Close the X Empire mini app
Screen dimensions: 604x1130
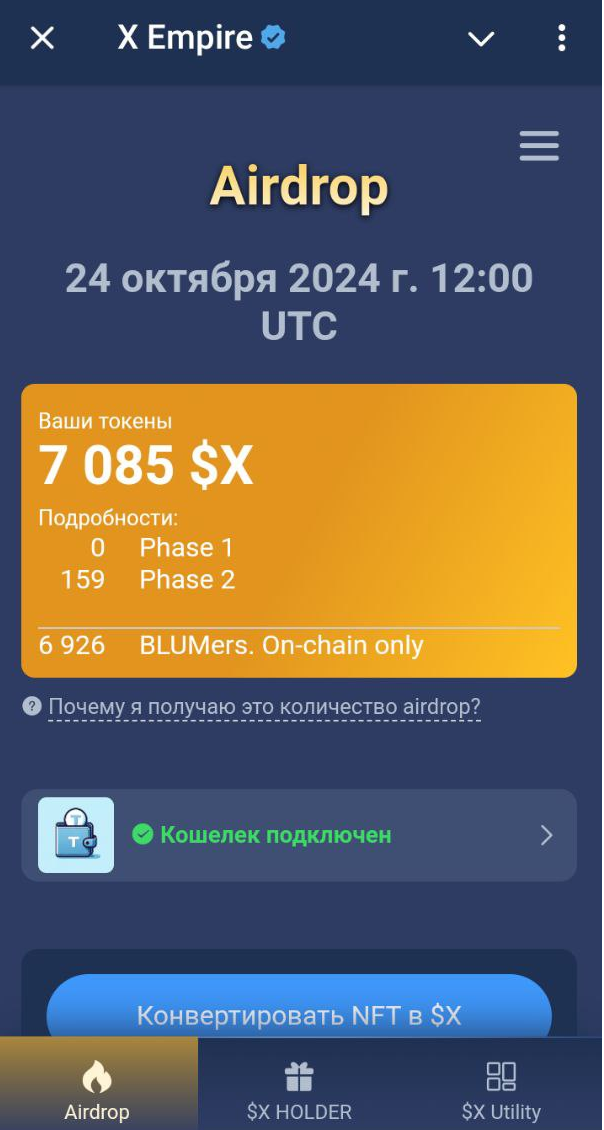click(x=42, y=39)
